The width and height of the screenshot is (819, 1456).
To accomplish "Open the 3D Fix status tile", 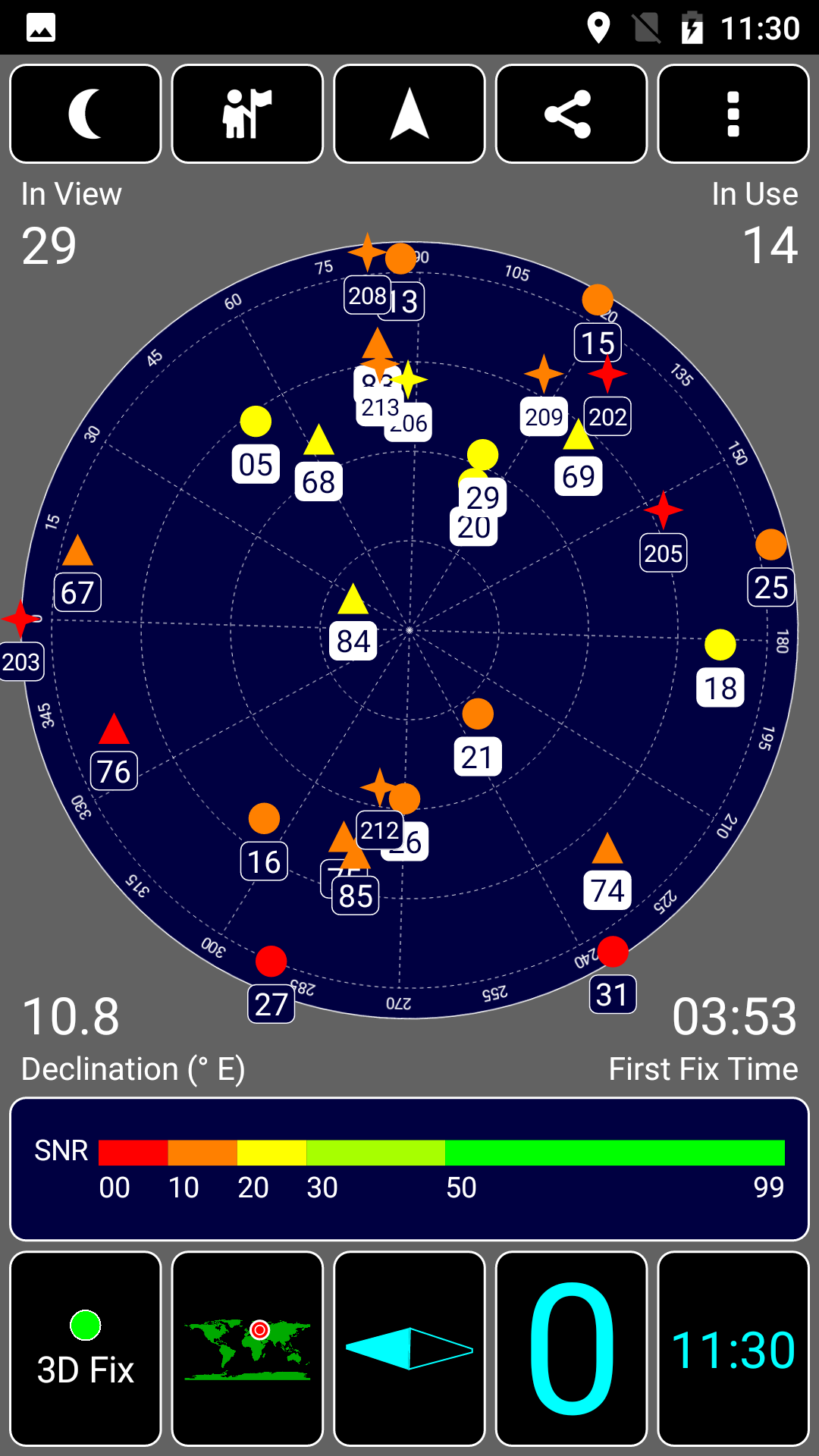I will coord(86,1349).
